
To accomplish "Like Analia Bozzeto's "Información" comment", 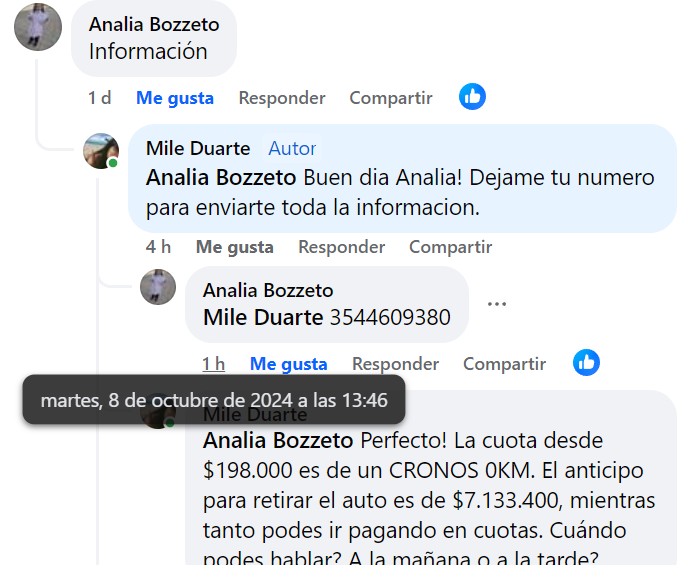I will (175, 98).
